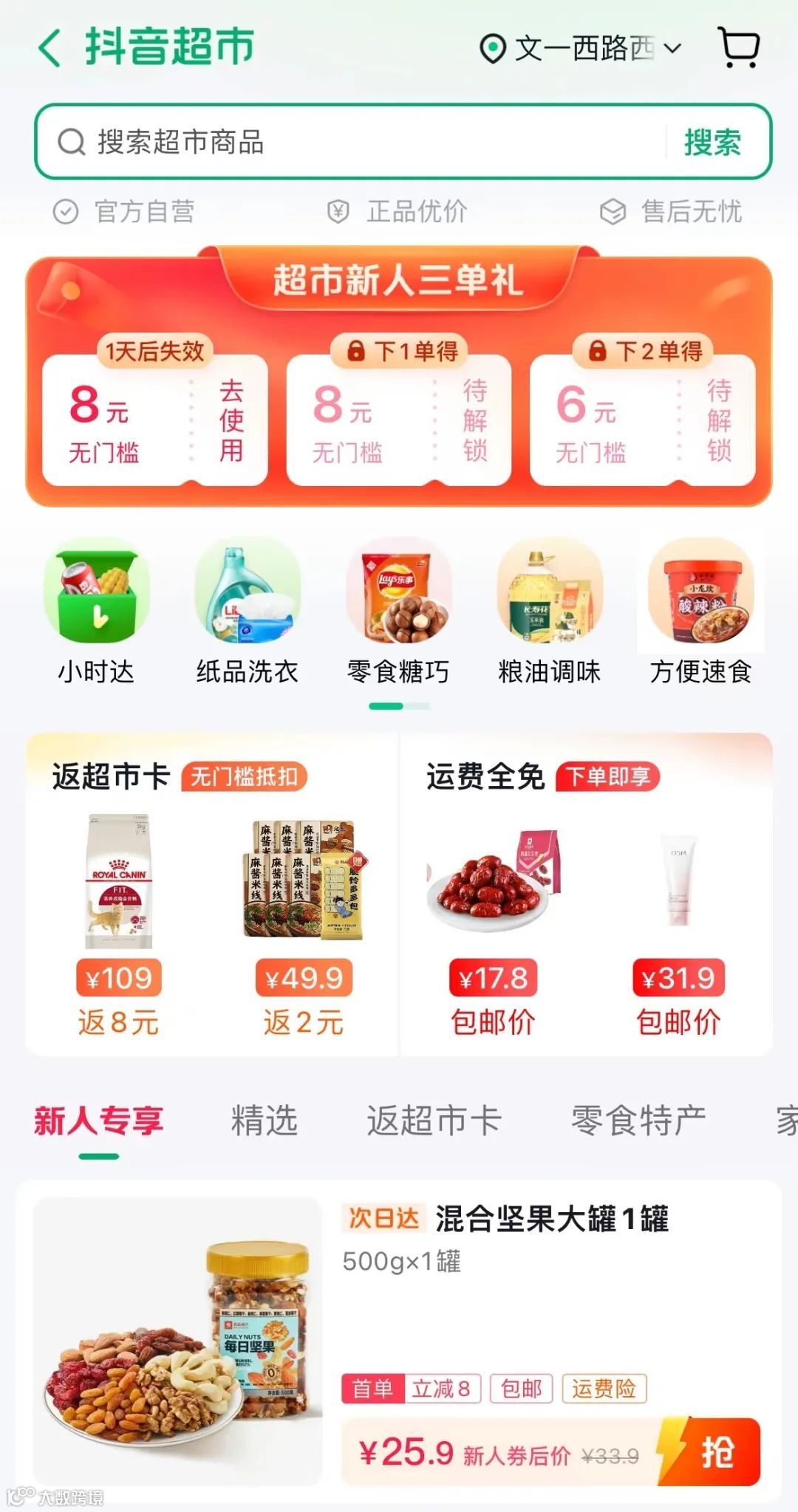
Task: Click the 官方自营 checkmark icon
Action: 66,213
